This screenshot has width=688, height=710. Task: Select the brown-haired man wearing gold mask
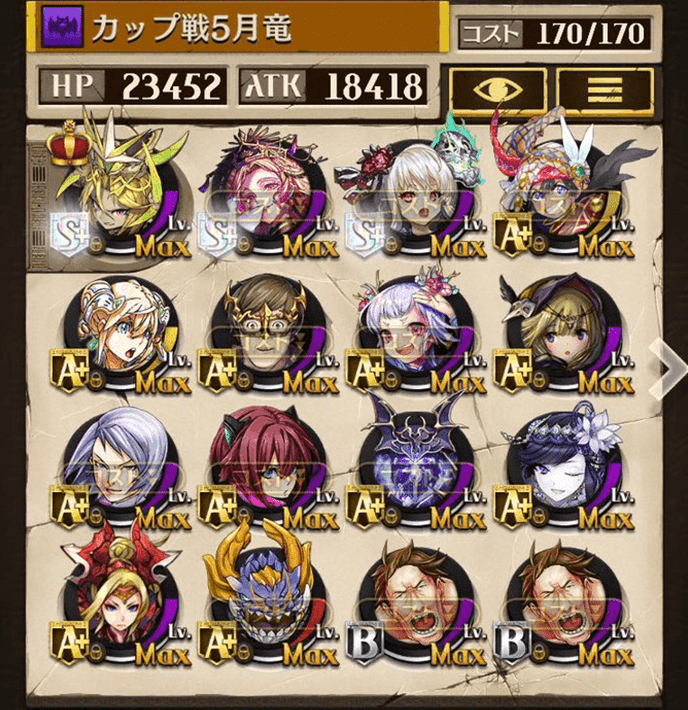click(x=267, y=336)
